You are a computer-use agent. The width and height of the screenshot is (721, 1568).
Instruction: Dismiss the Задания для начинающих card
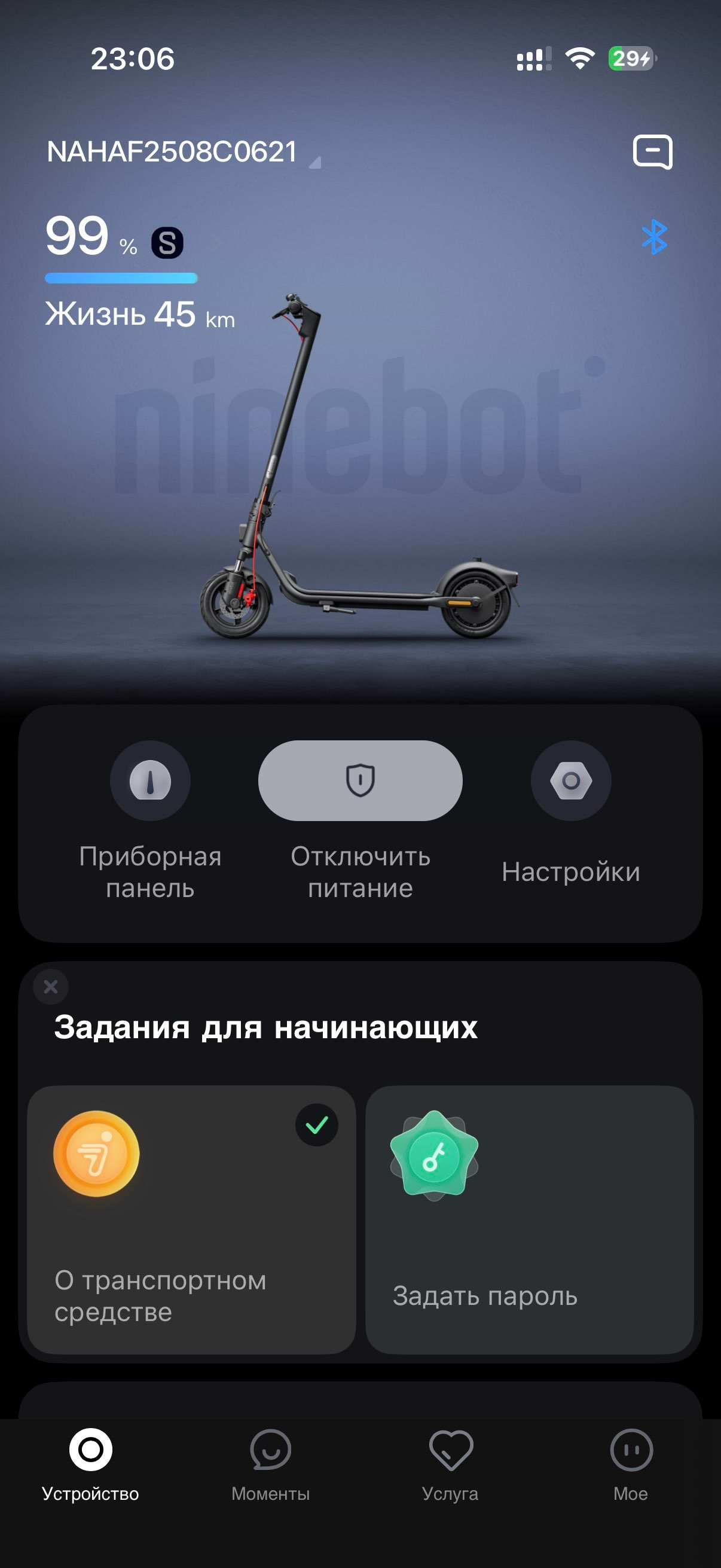51,987
